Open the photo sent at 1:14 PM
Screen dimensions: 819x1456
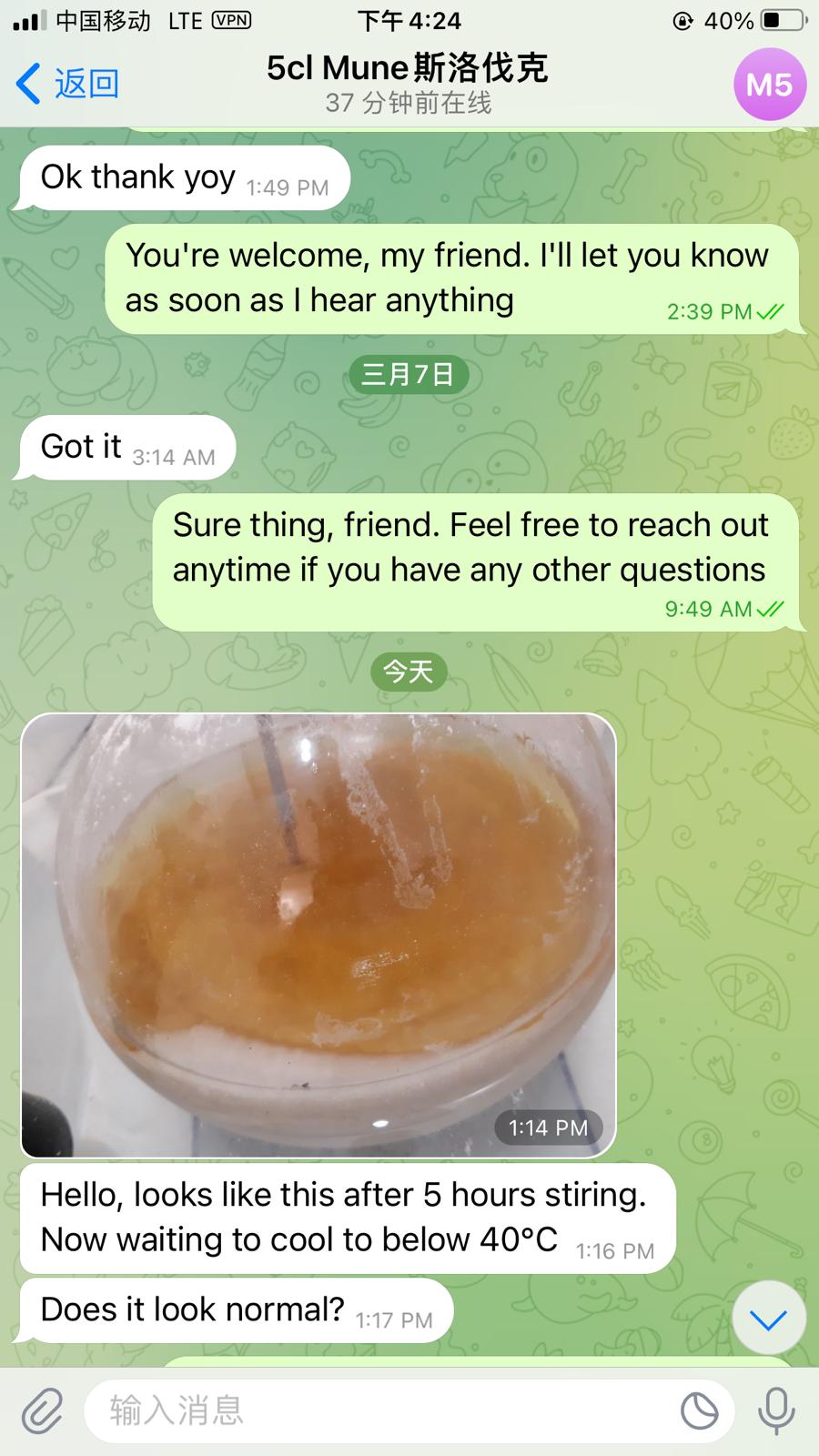318,935
